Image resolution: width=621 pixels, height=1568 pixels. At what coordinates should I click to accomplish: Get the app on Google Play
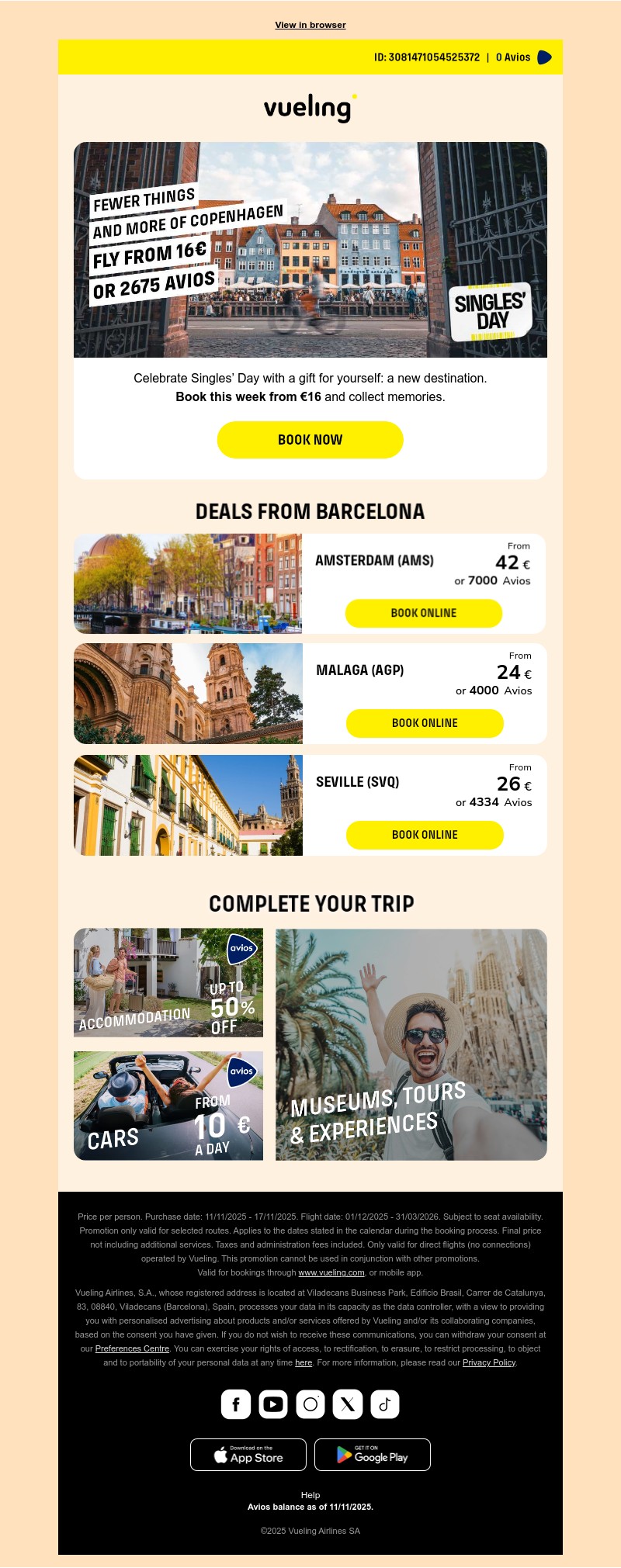coord(373,1455)
